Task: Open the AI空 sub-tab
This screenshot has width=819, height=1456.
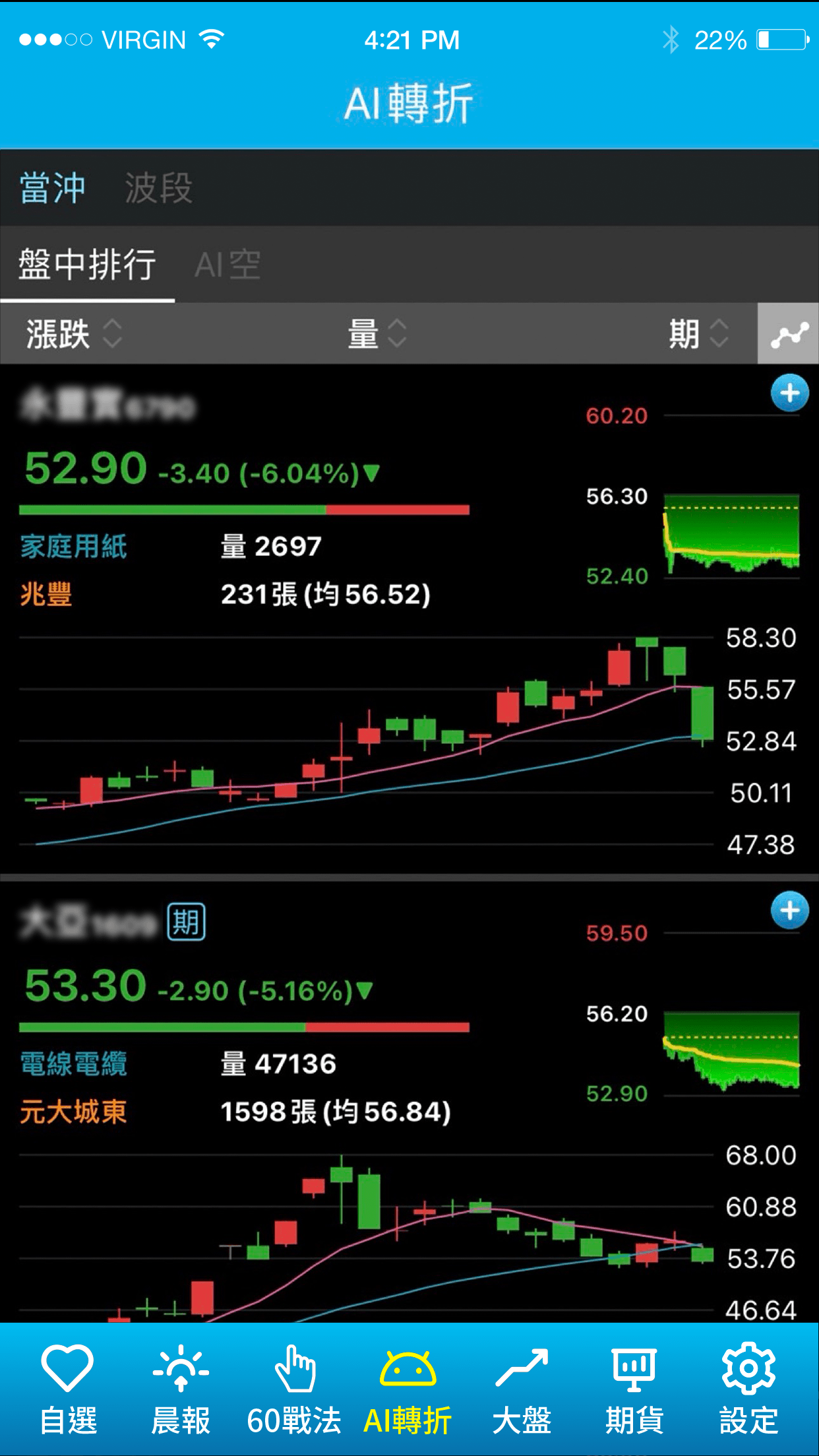Action: [228, 265]
